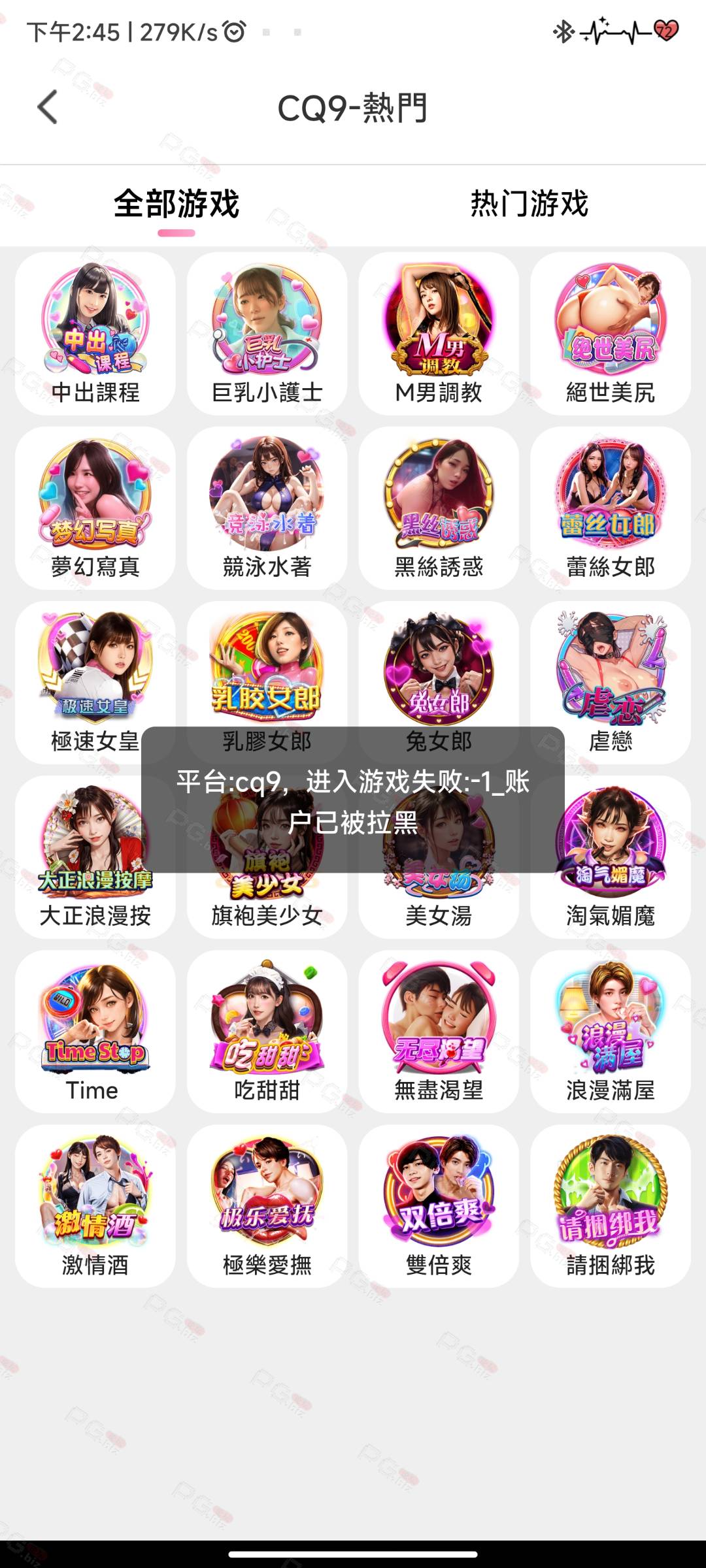Open the 大正浪漫按 game tile
The width and height of the screenshot is (706, 1568).
(95, 857)
